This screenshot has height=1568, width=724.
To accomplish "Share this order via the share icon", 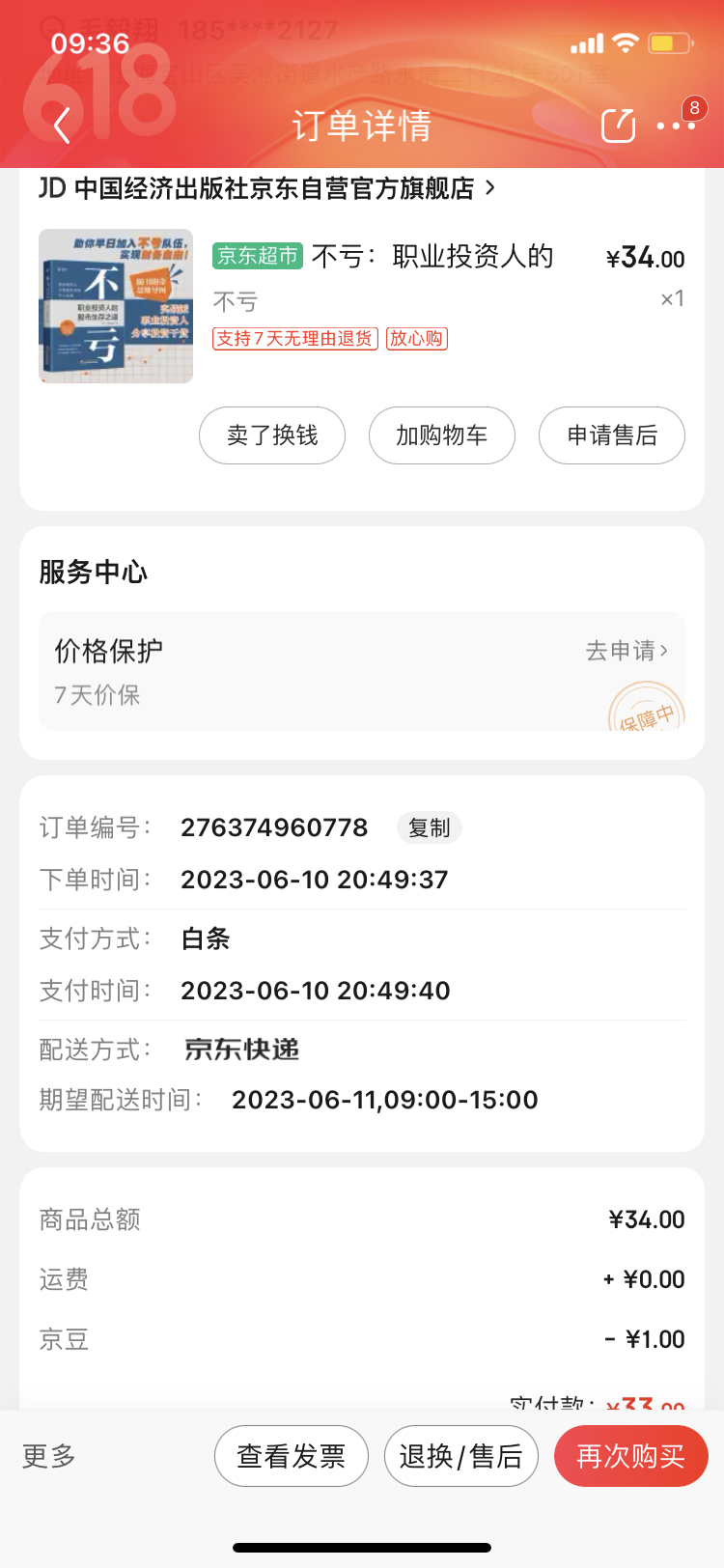I will click(x=618, y=126).
